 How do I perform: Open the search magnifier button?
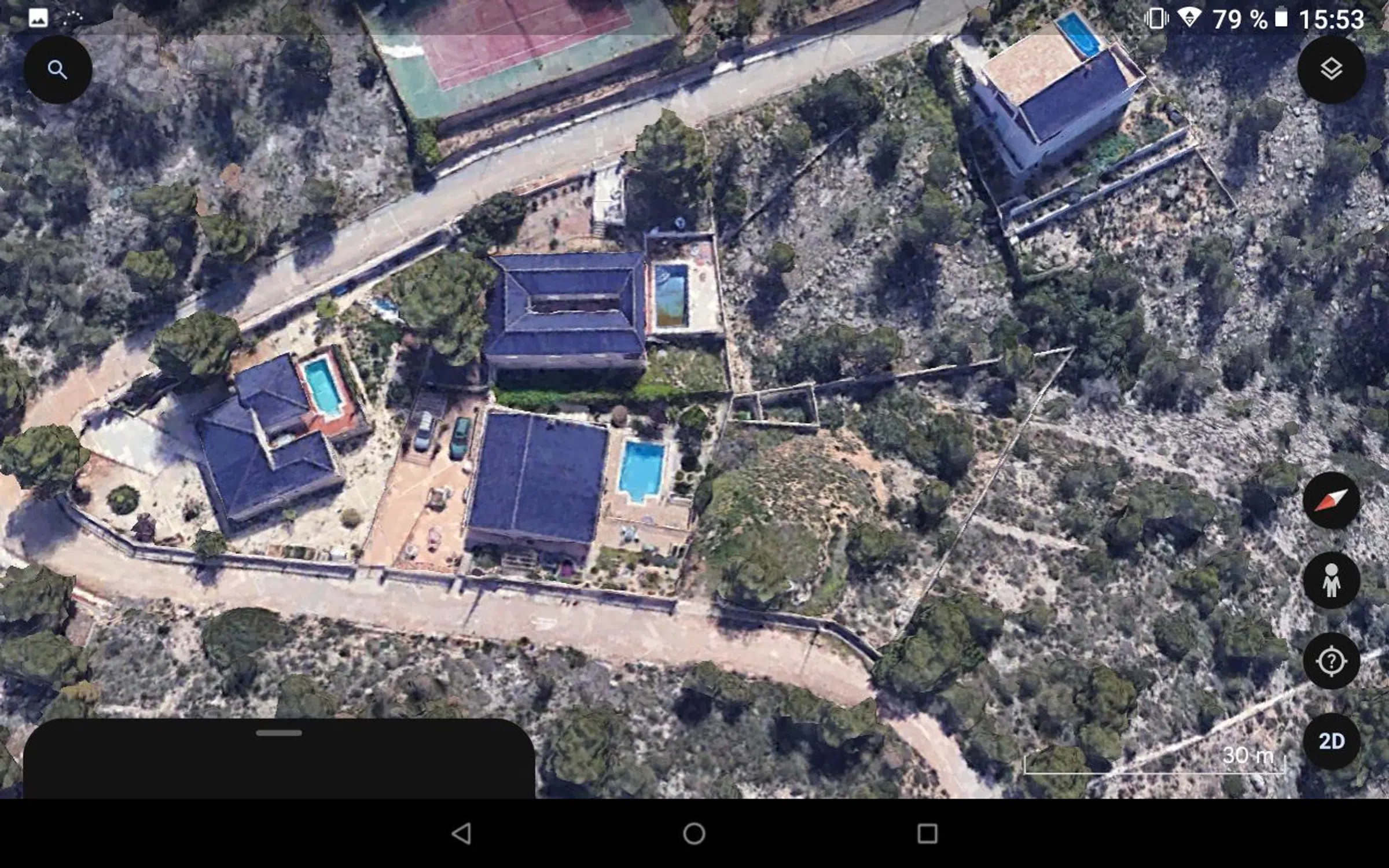pyautogui.click(x=57, y=70)
